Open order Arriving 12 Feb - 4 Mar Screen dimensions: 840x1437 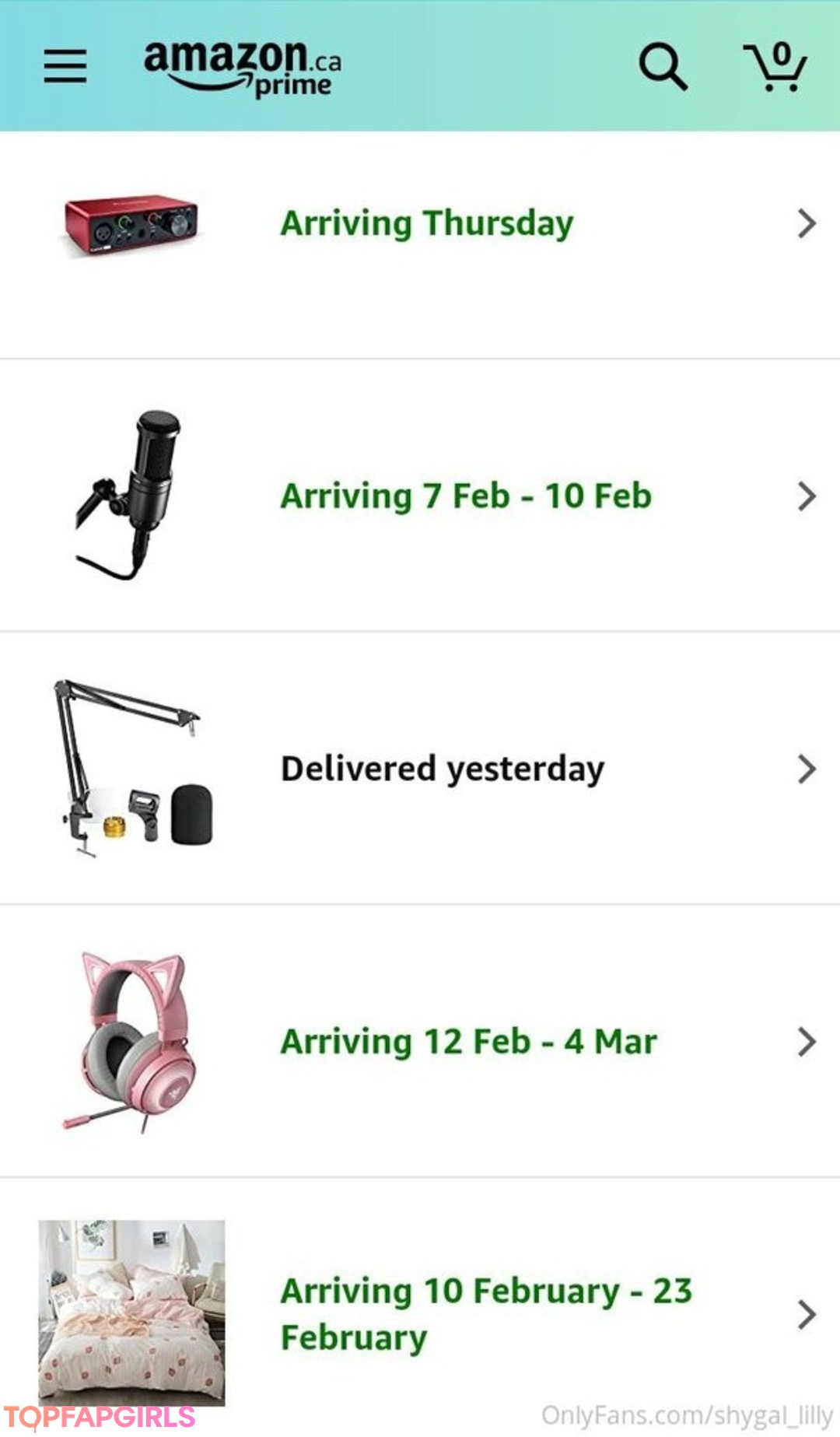coord(468,1042)
